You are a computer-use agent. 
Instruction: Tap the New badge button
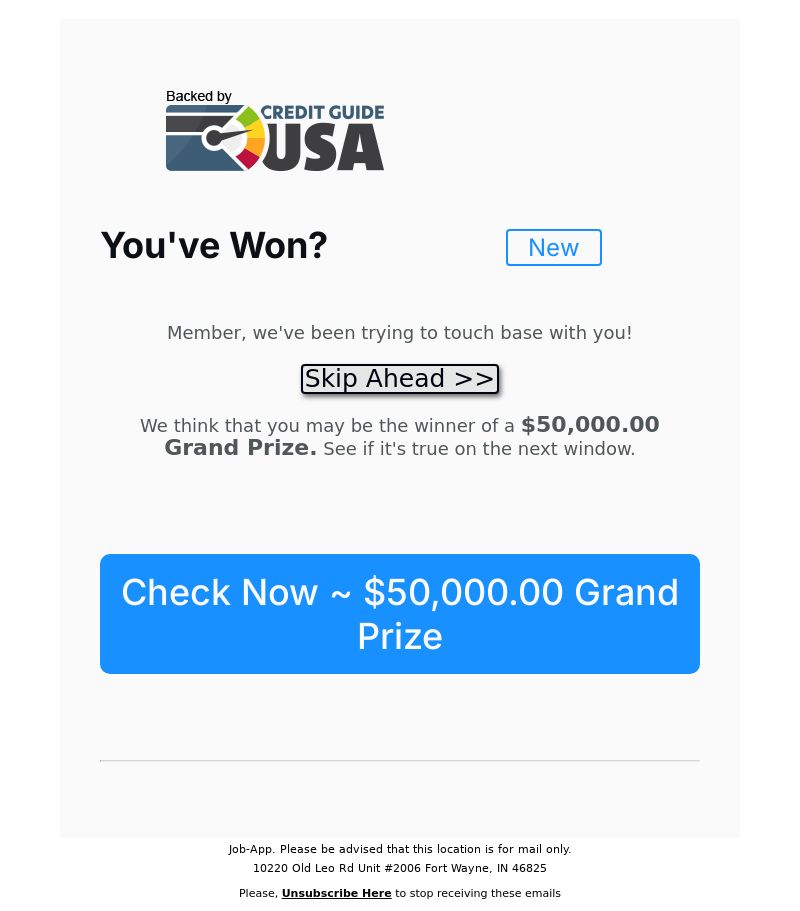(x=553, y=248)
